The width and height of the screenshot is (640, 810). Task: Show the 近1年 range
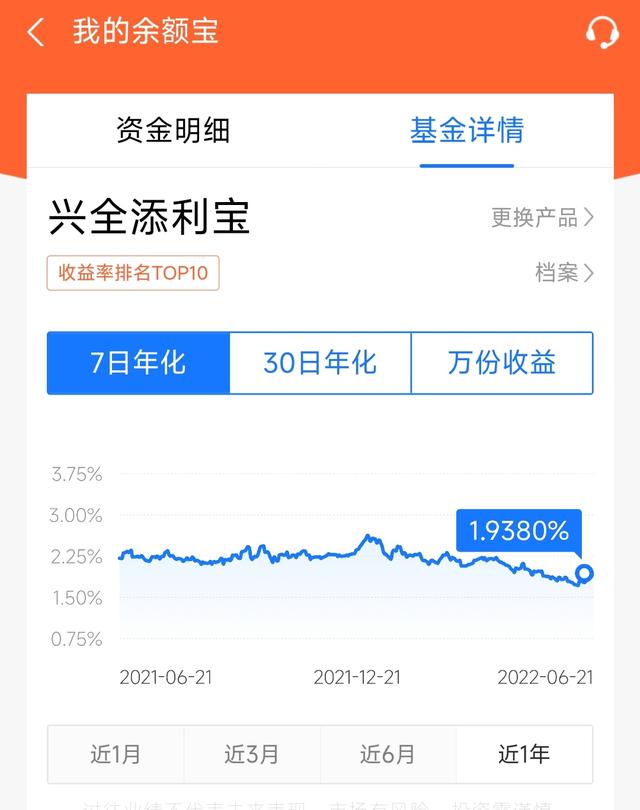point(524,754)
